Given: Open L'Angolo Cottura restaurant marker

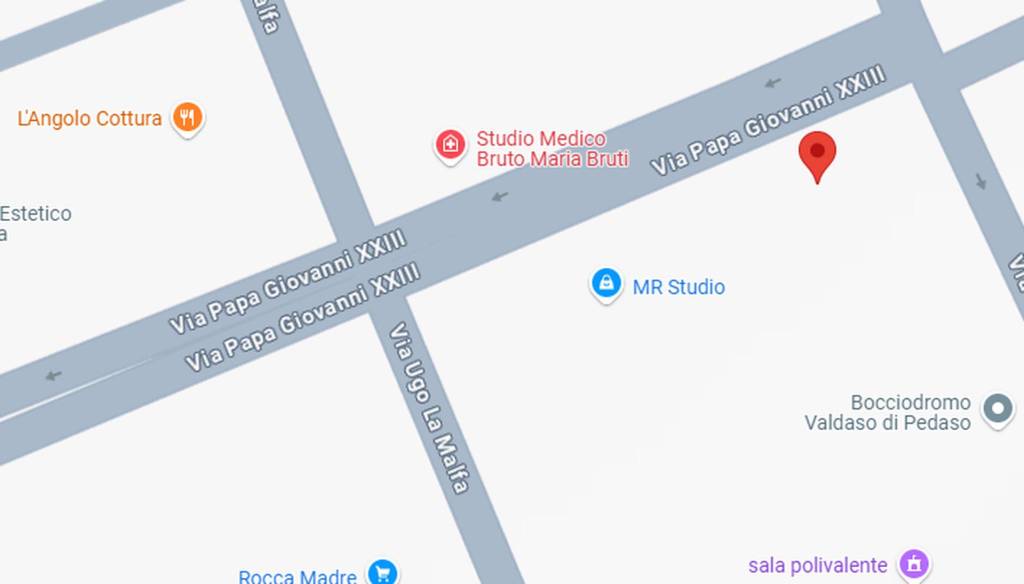Looking at the screenshot, I should pos(187,118).
